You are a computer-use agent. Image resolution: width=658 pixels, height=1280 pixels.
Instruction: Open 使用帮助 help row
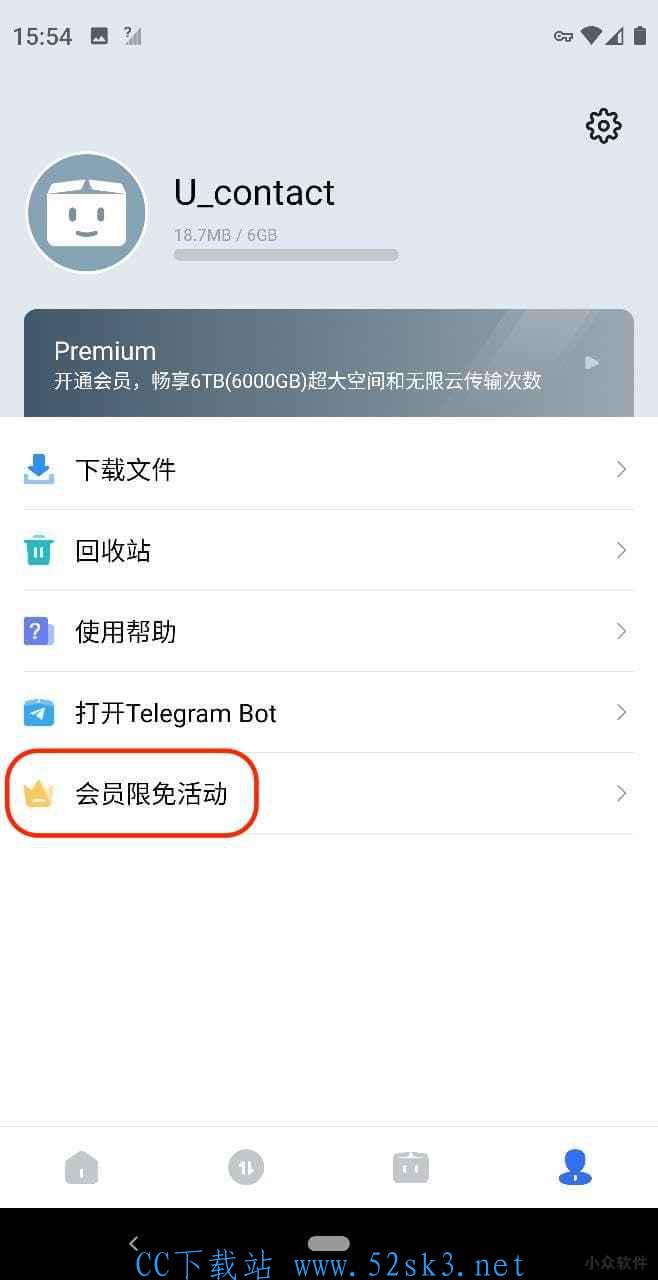[329, 631]
